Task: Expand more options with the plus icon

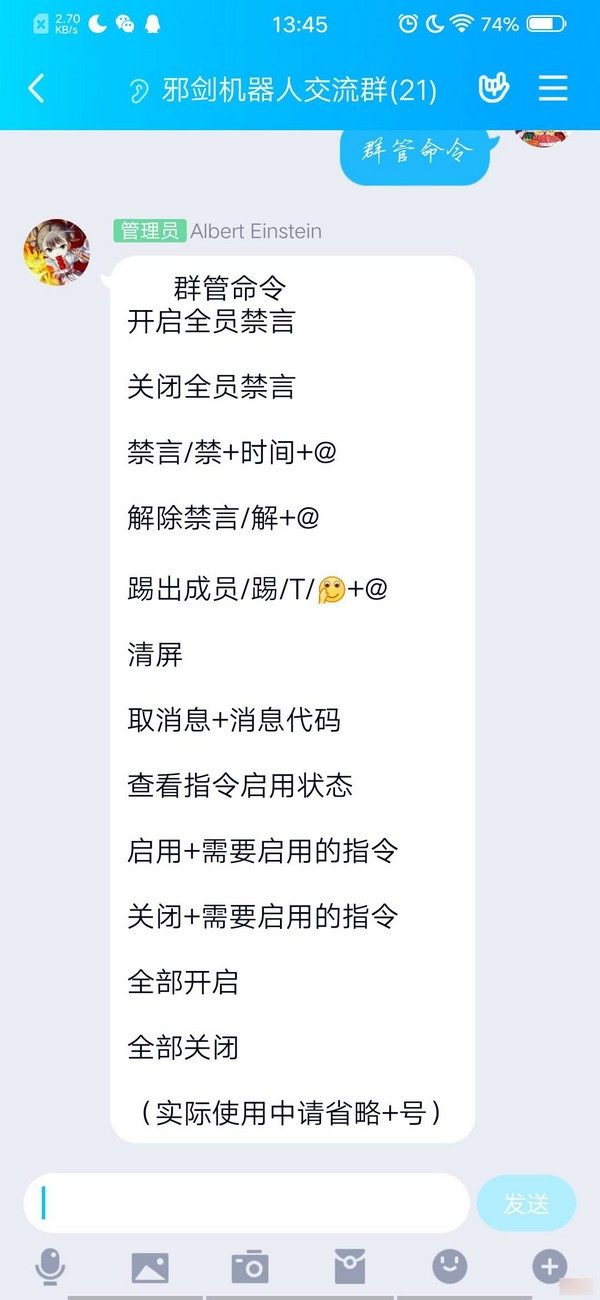Action: (549, 1267)
